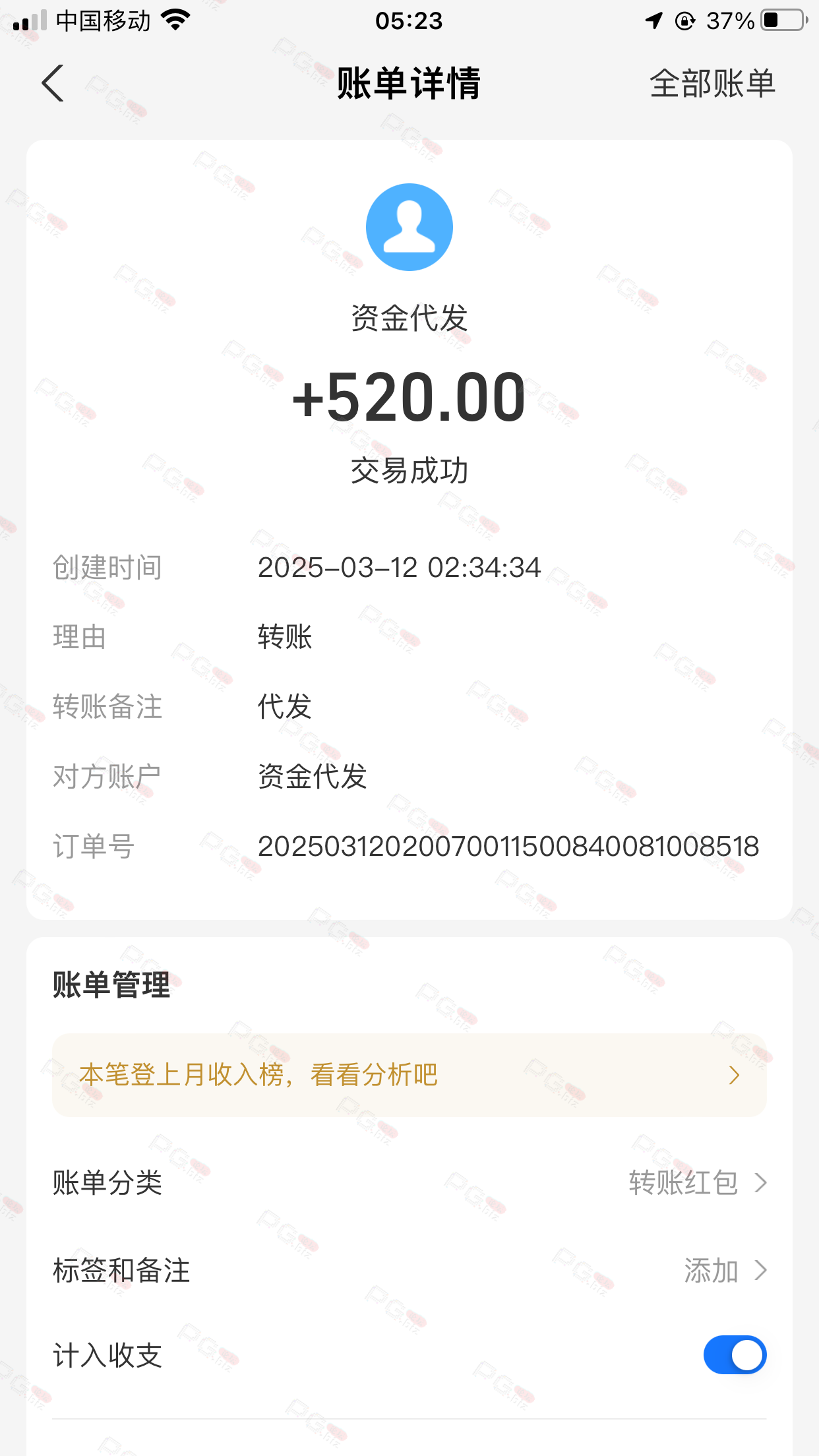This screenshot has width=819, height=1456.
Task: Open the 资金代发 profile avatar
Action: click(x=409, y=227)
